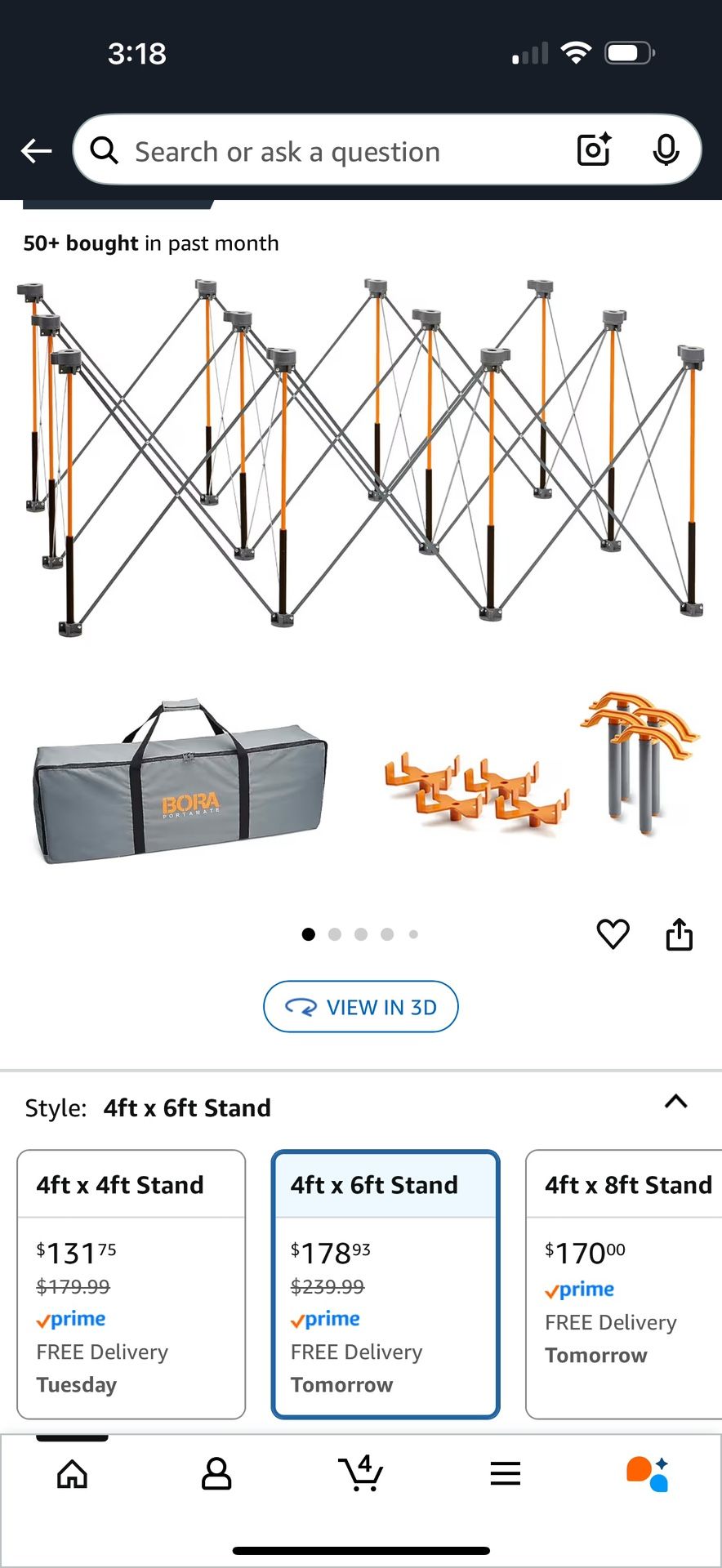722x1568 pixels.
Task: Open the account profile tab
Action: tap(216, 1474)
